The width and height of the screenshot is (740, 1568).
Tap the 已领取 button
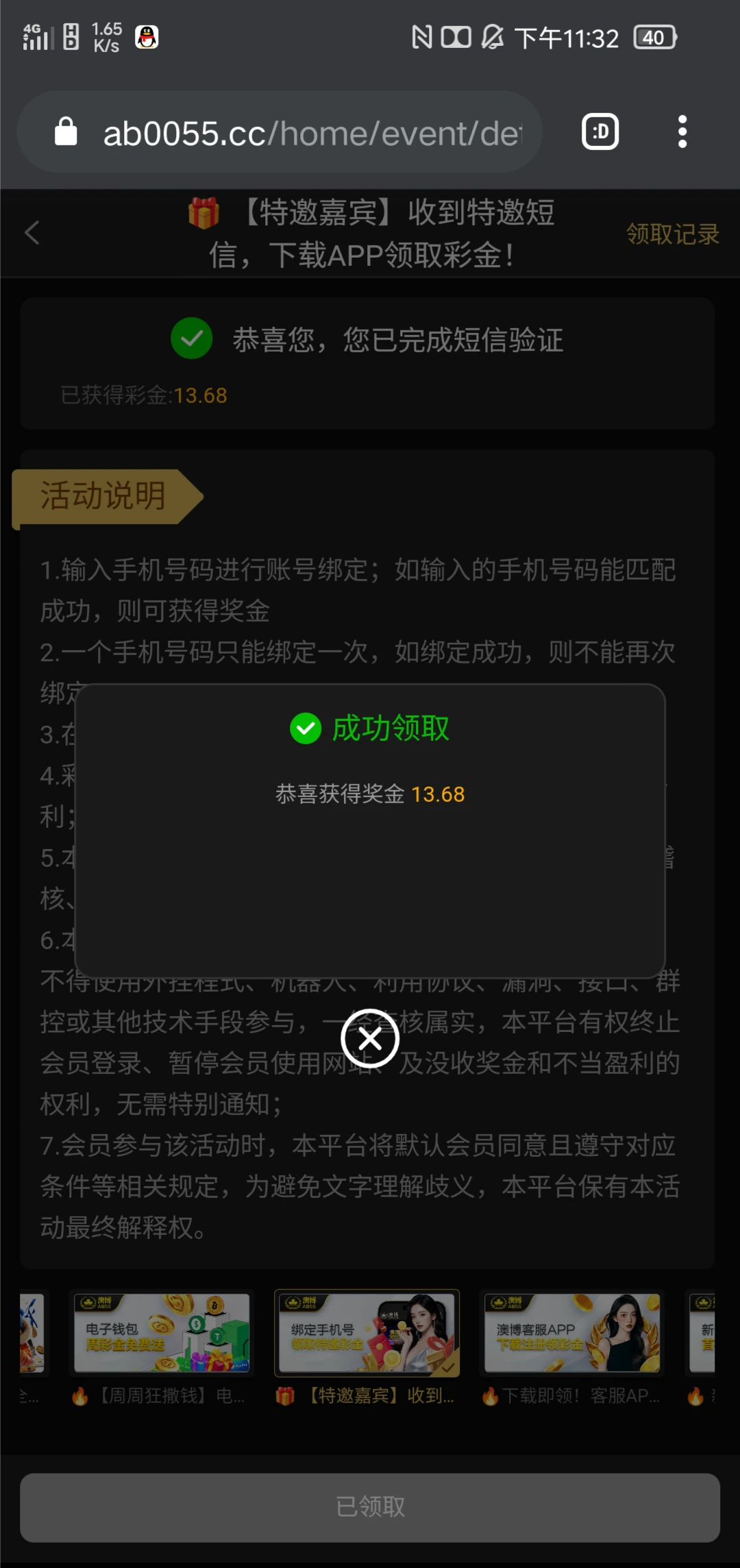(x=370, y=1507)
